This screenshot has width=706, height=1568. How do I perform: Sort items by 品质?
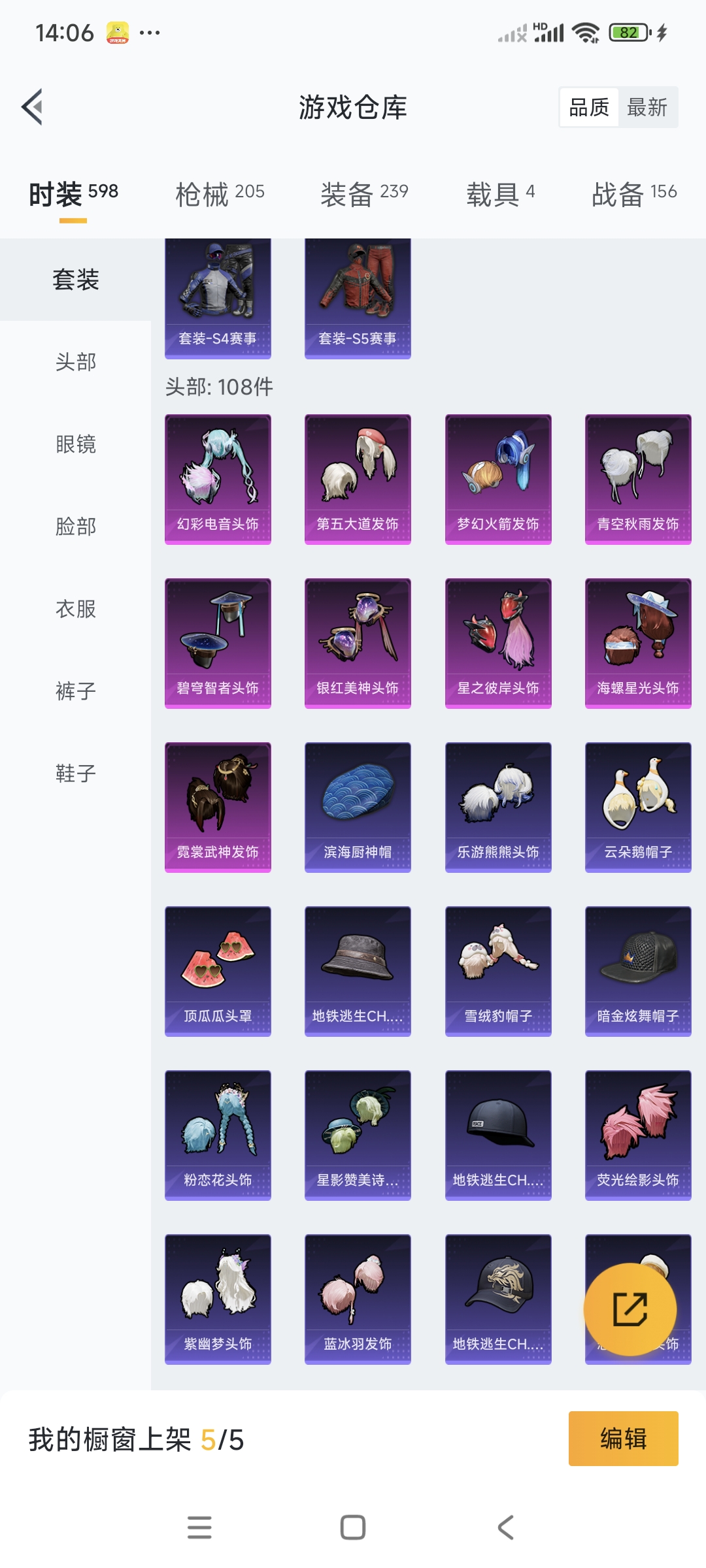(588, 107)
